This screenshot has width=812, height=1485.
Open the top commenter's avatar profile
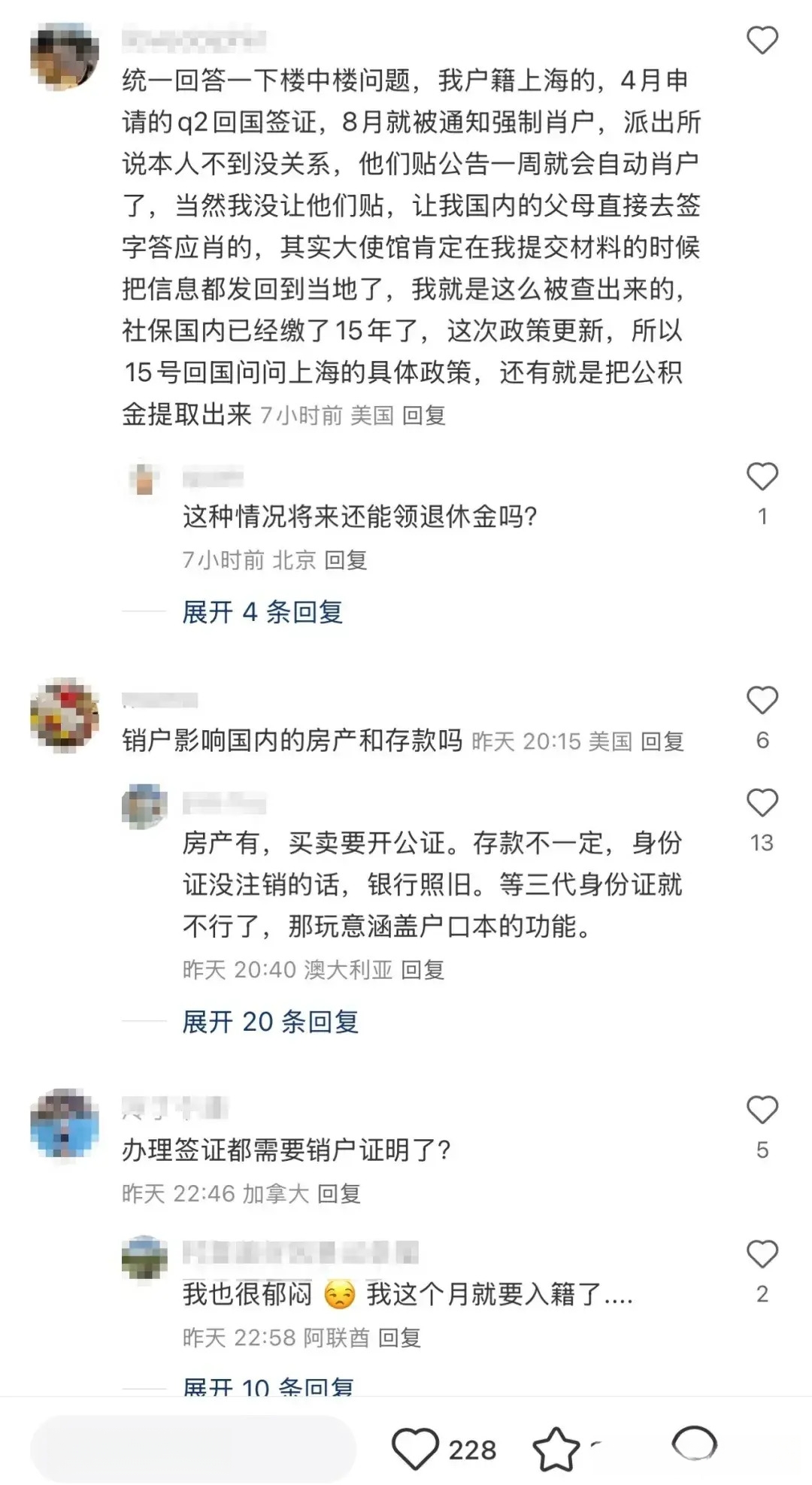click(65, 56)
